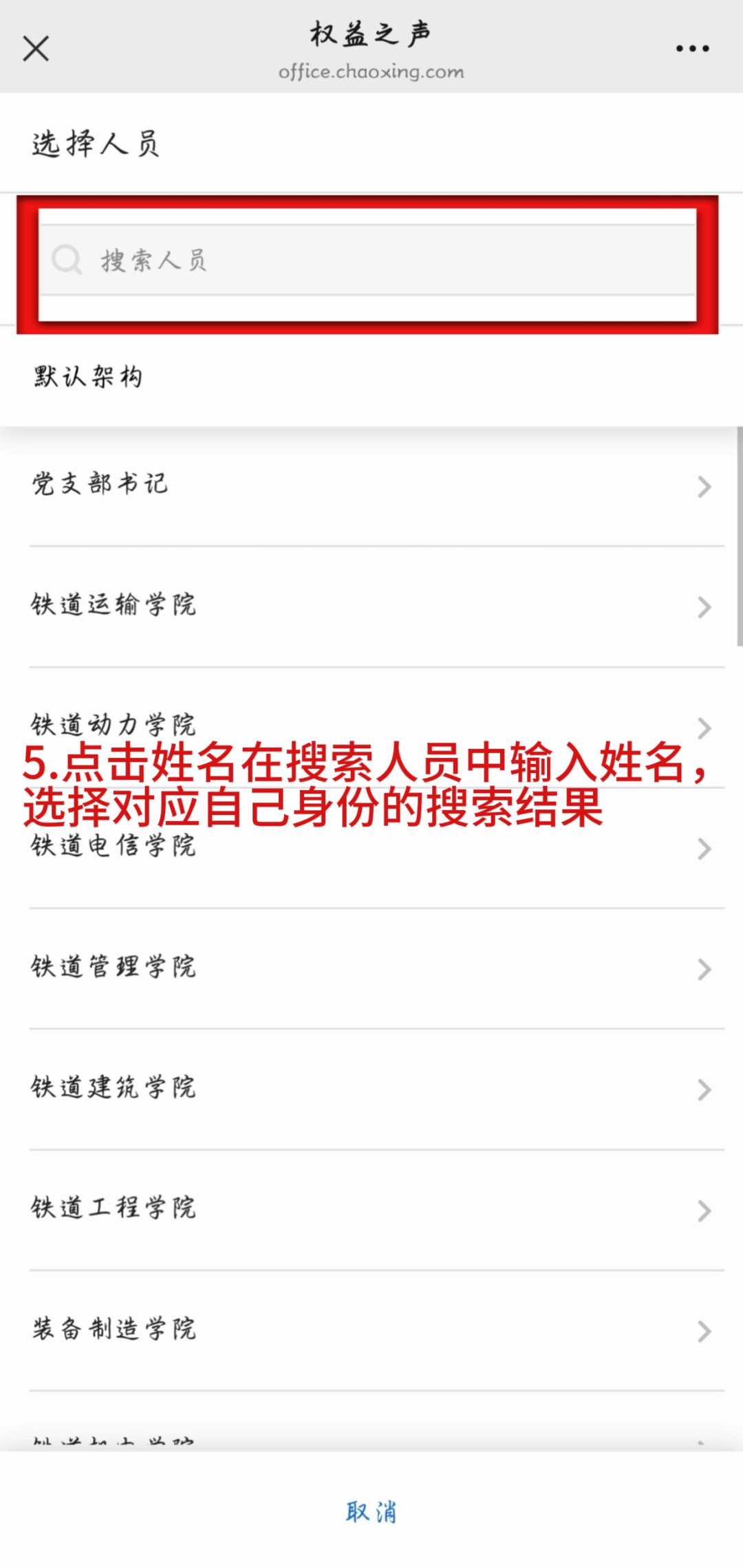This screenshot has height=1568, width=743.
Task: Expand 装备制造学院 via its arrow
Action: click(704, 1331)
